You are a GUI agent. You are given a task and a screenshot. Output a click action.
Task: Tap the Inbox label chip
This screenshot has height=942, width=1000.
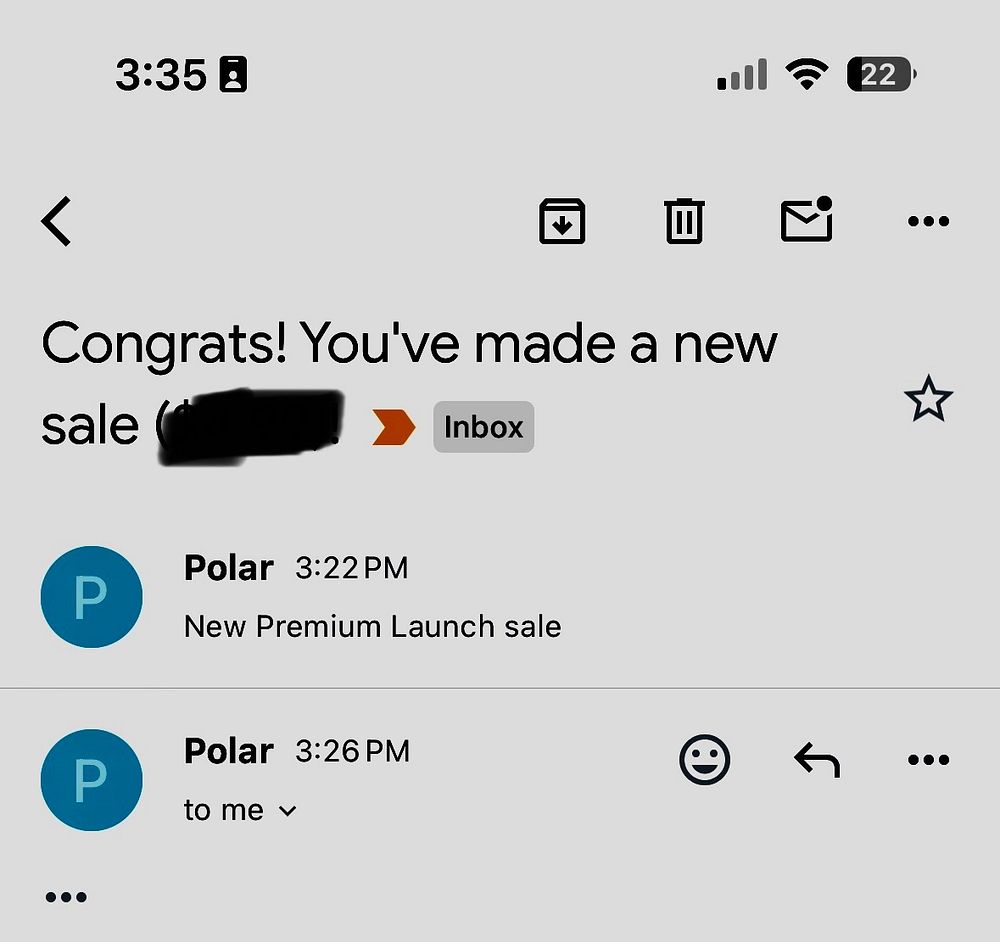(483, 427)
